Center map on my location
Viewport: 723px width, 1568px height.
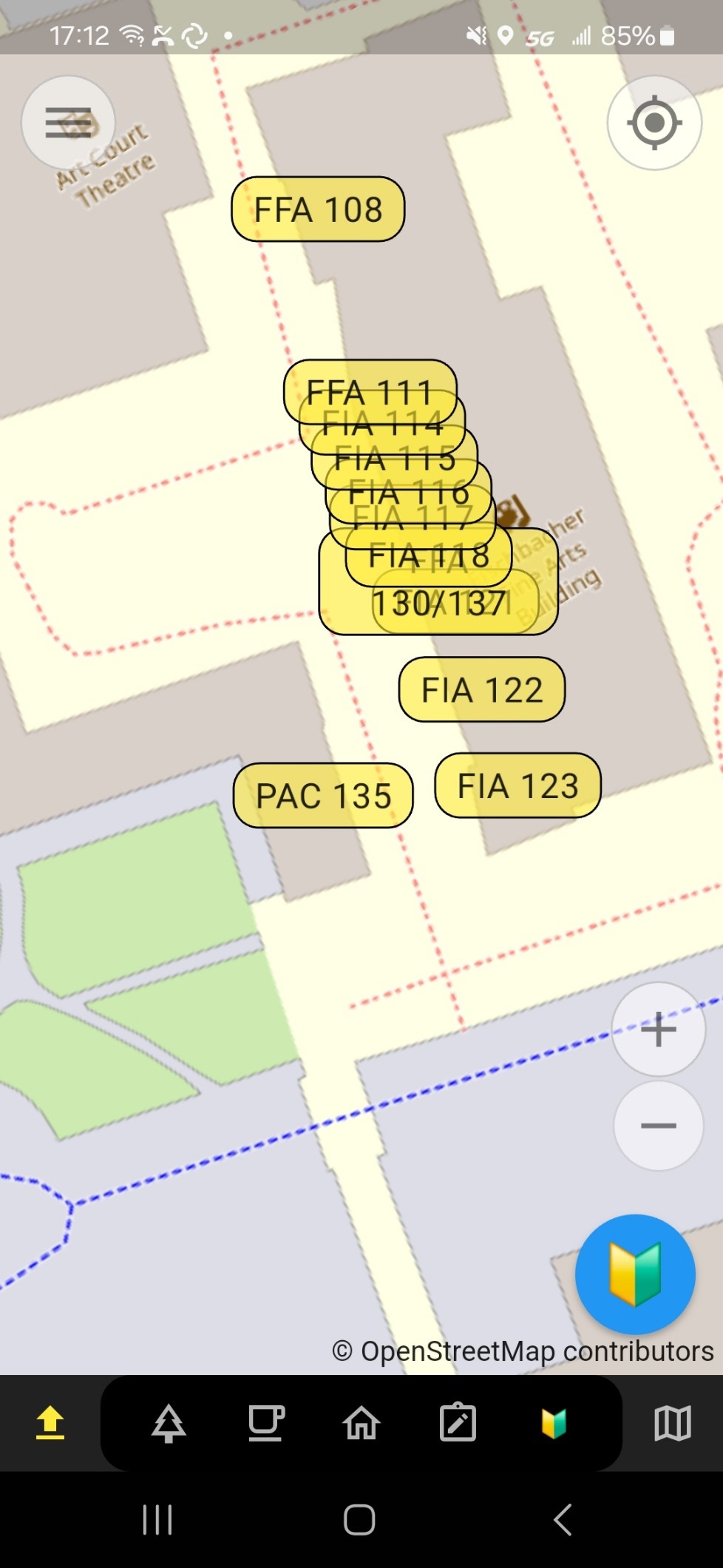coord(654,123)
